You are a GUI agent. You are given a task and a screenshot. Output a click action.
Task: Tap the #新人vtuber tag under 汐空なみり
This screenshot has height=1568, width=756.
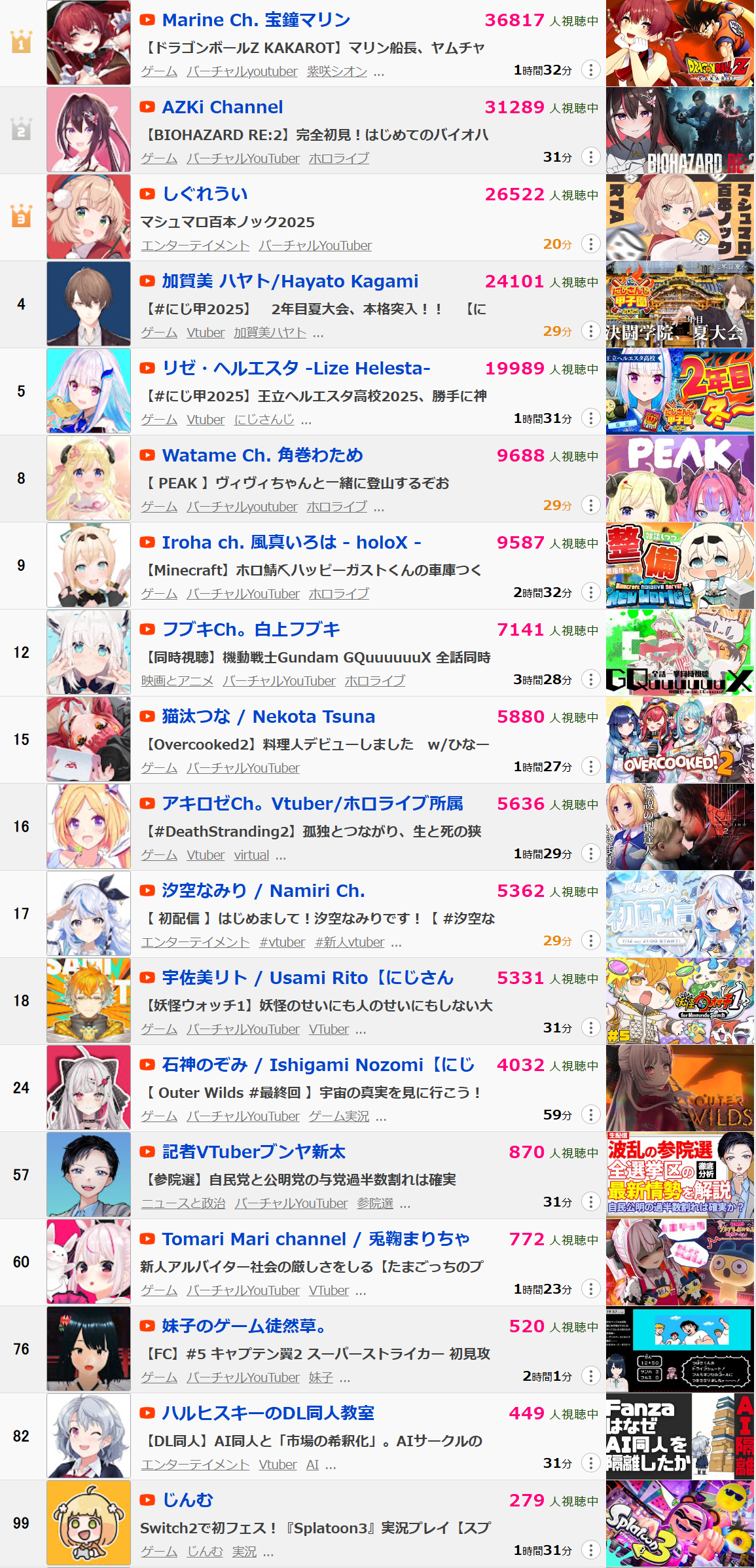coord(350,942)
